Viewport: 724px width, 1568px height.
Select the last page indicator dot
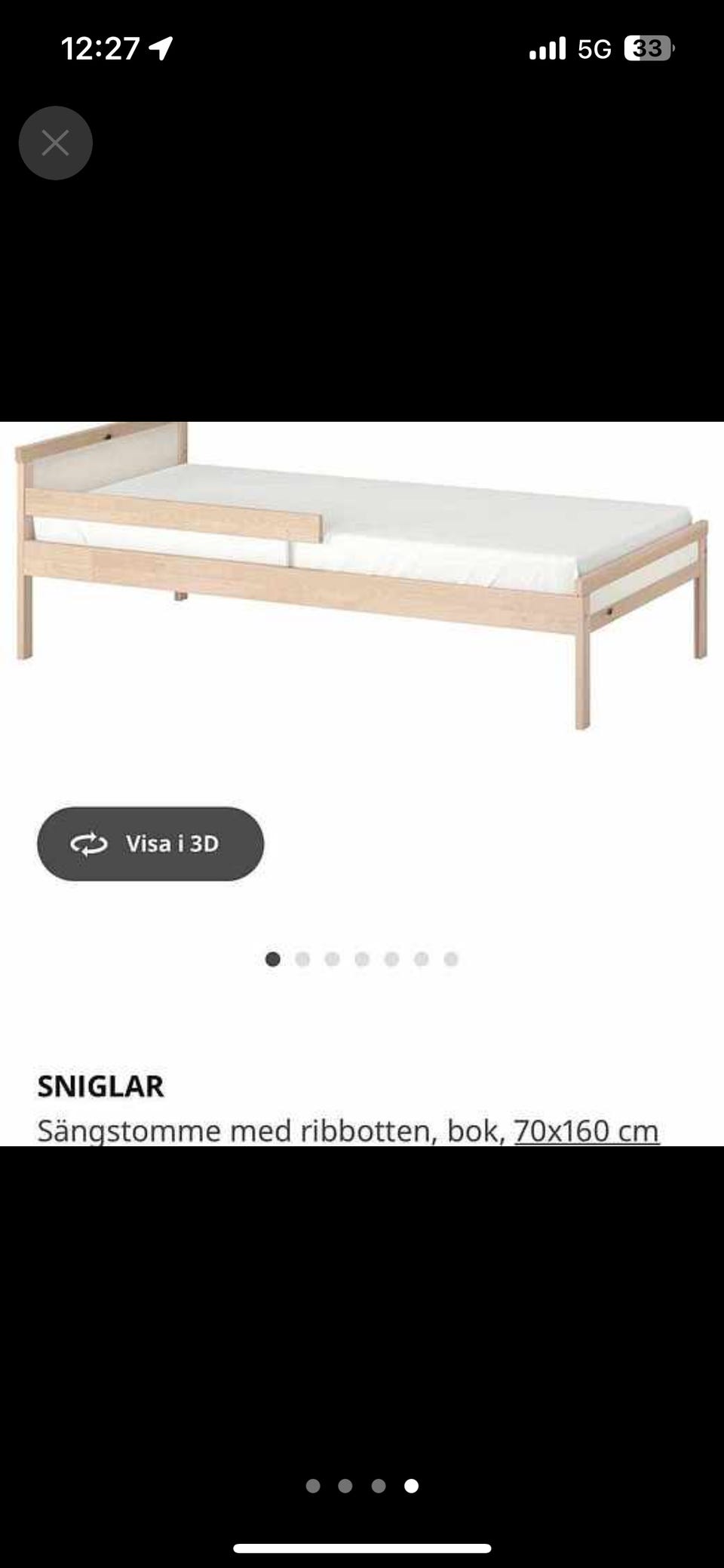pos(411,1487)
